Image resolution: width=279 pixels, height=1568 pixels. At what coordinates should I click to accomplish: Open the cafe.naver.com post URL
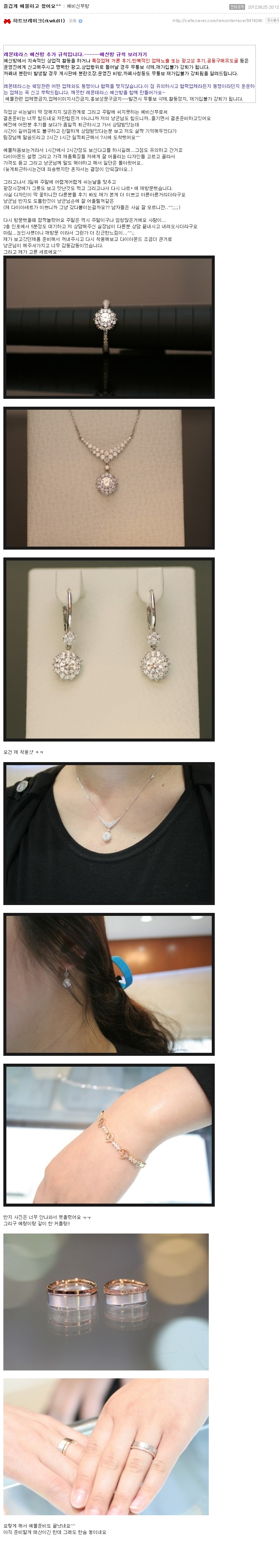pos(217,21)
